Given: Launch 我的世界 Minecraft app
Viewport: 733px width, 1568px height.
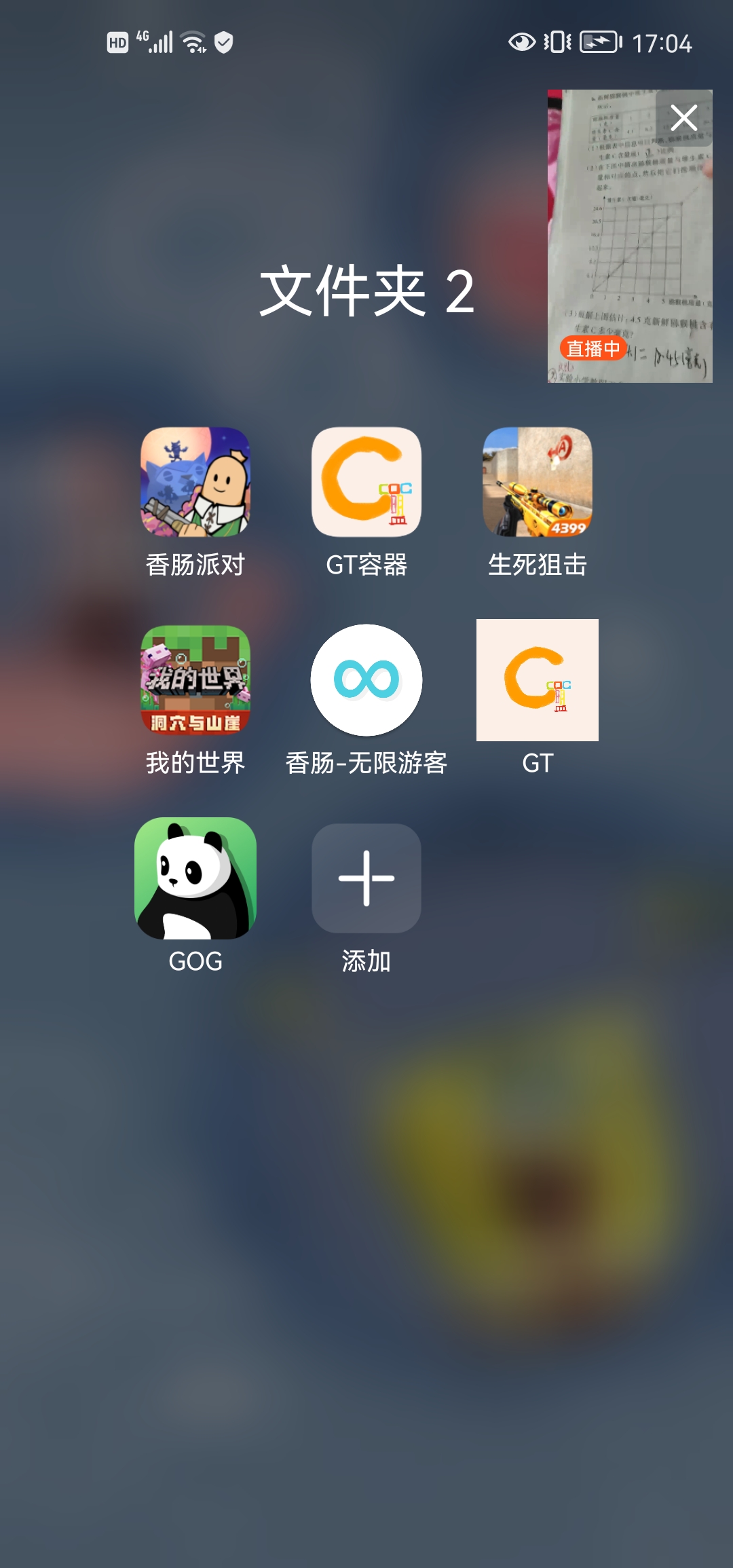Looking at the screenshot, I should (195, 680).
